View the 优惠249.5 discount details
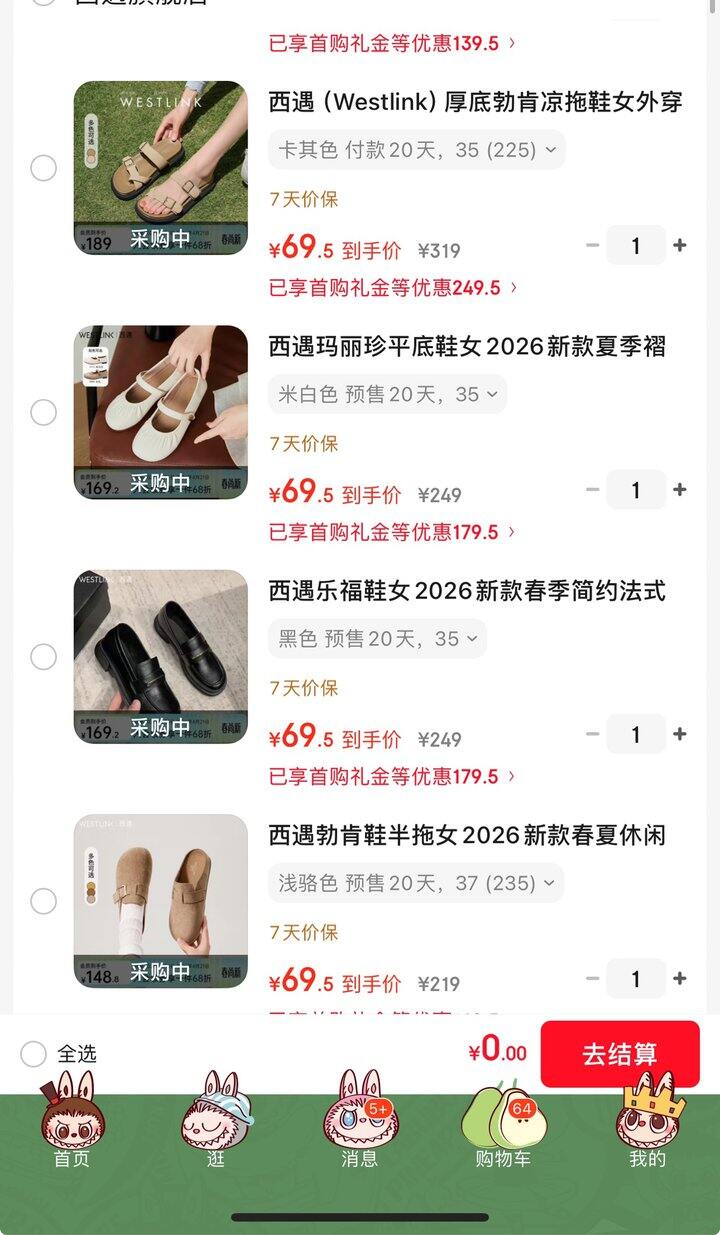720x1235 pixels. coord(393,288)
